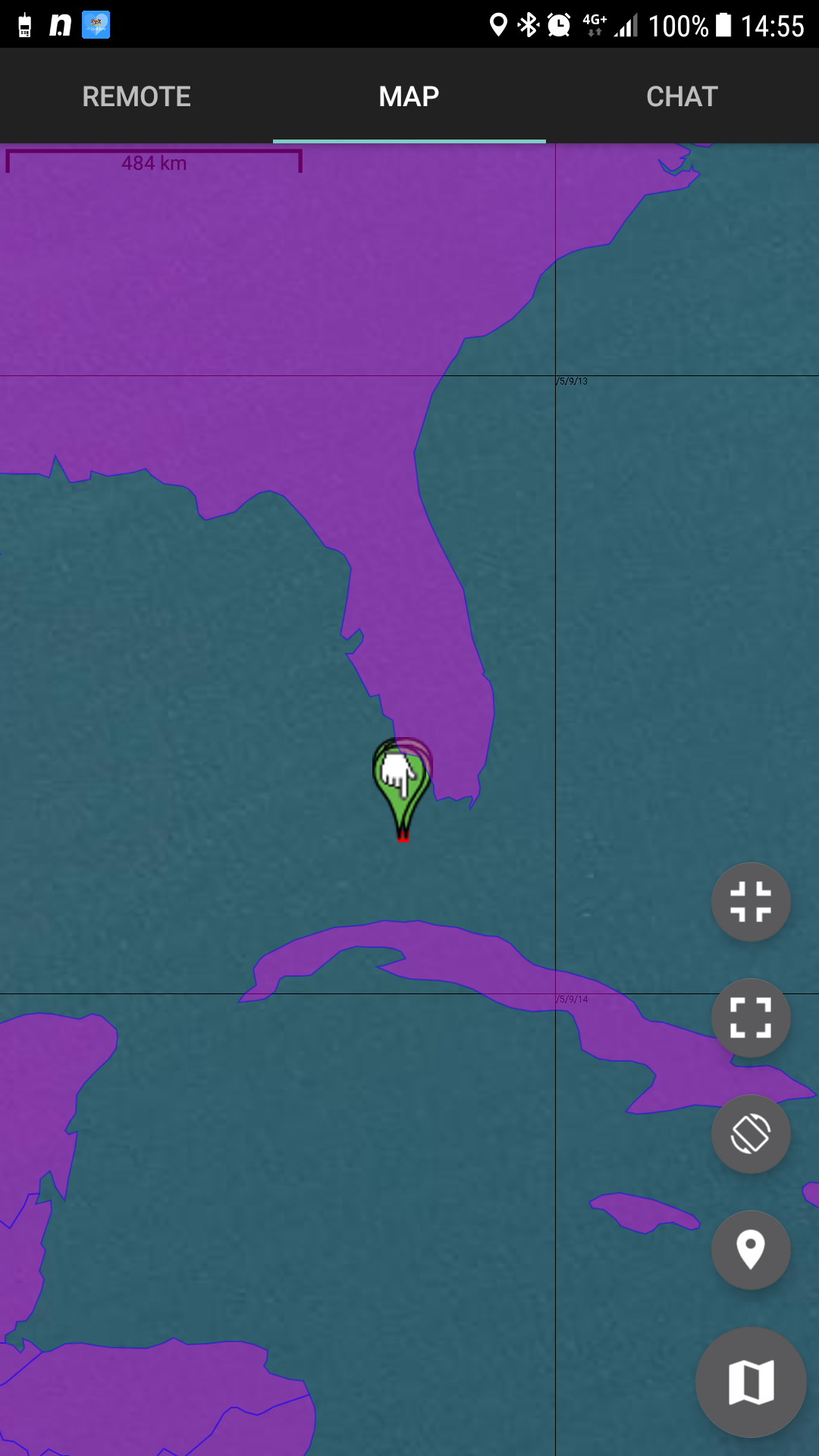Open the CHAT tab
Viewport: 819px width, 1456px height.
pos(682,96)
